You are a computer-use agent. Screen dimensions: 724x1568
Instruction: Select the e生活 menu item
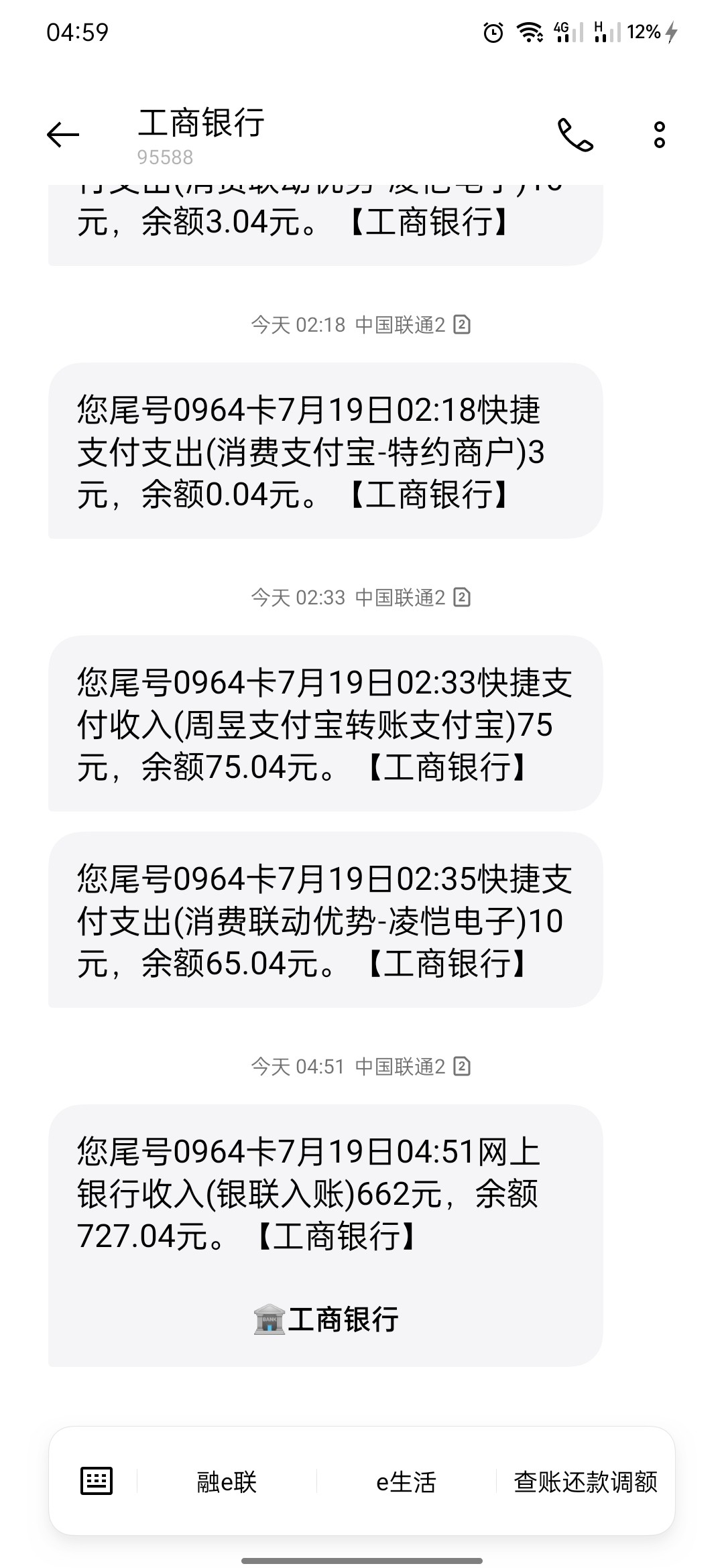(406, 1482)
